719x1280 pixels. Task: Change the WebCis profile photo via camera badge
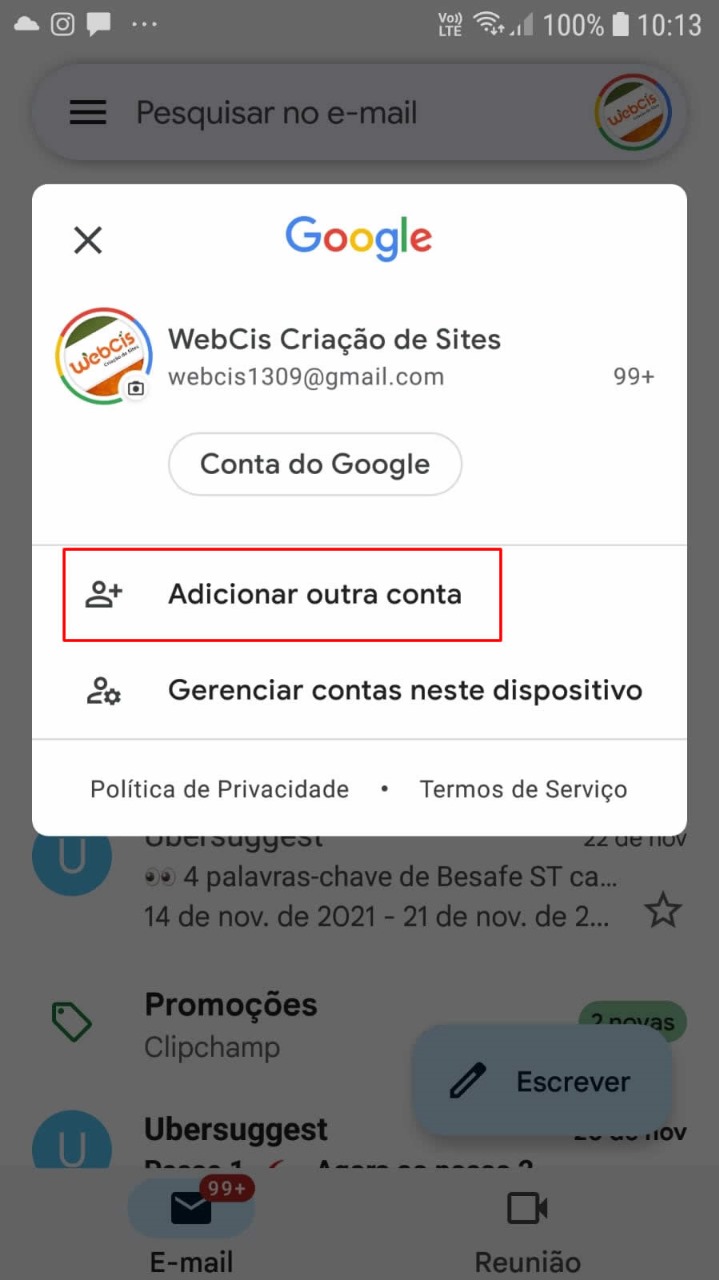pyautogui.click(x=136, y=388)
